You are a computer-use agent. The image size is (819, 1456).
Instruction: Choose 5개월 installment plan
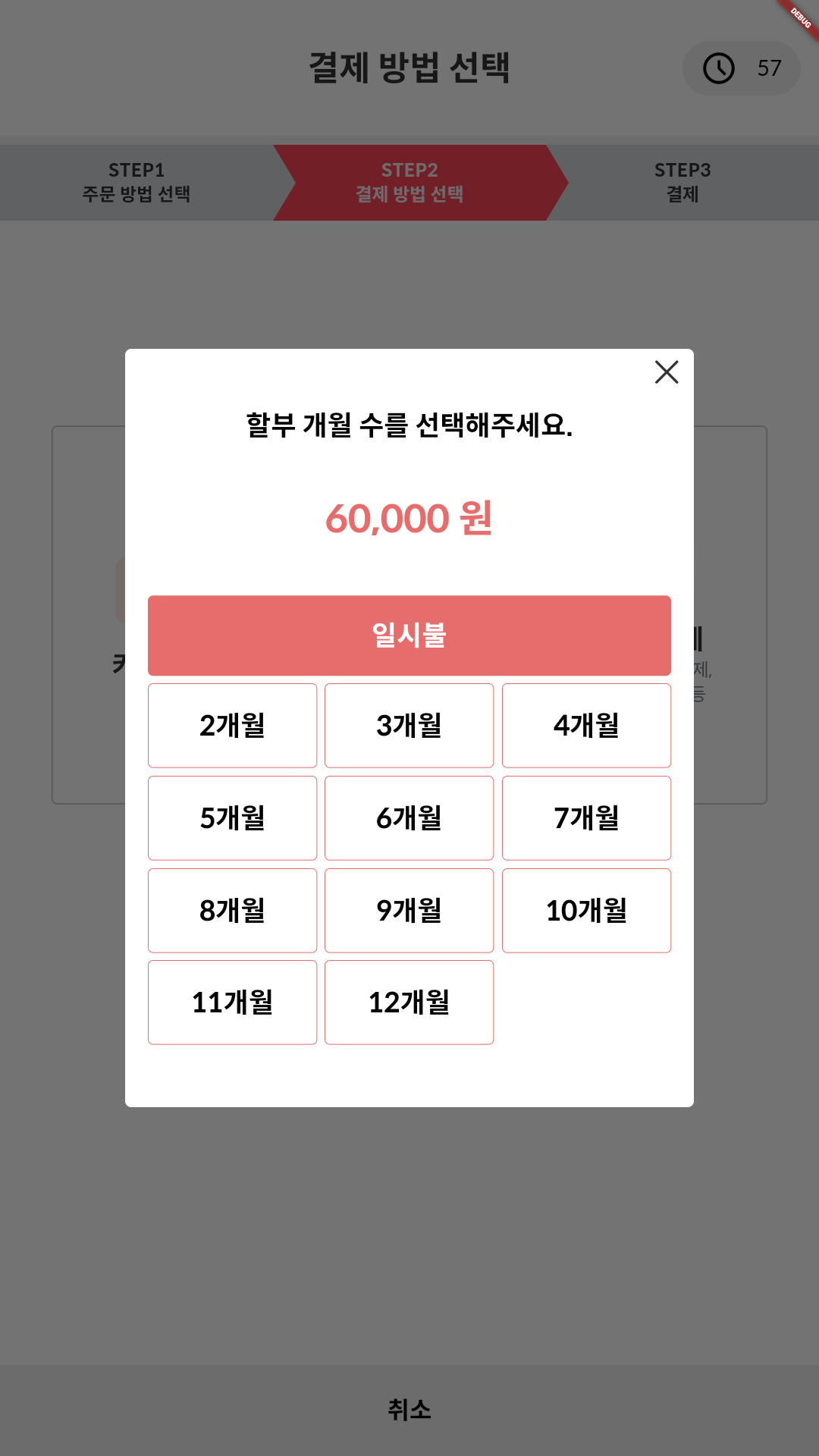click(x=232, y=818)
